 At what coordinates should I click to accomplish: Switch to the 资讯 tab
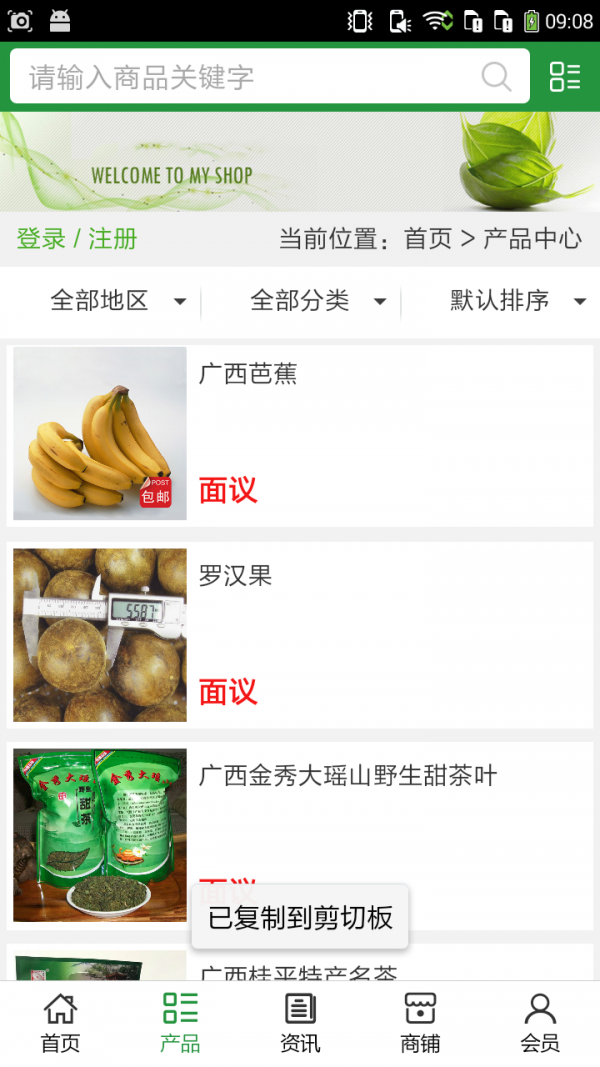coord(300,1023)
